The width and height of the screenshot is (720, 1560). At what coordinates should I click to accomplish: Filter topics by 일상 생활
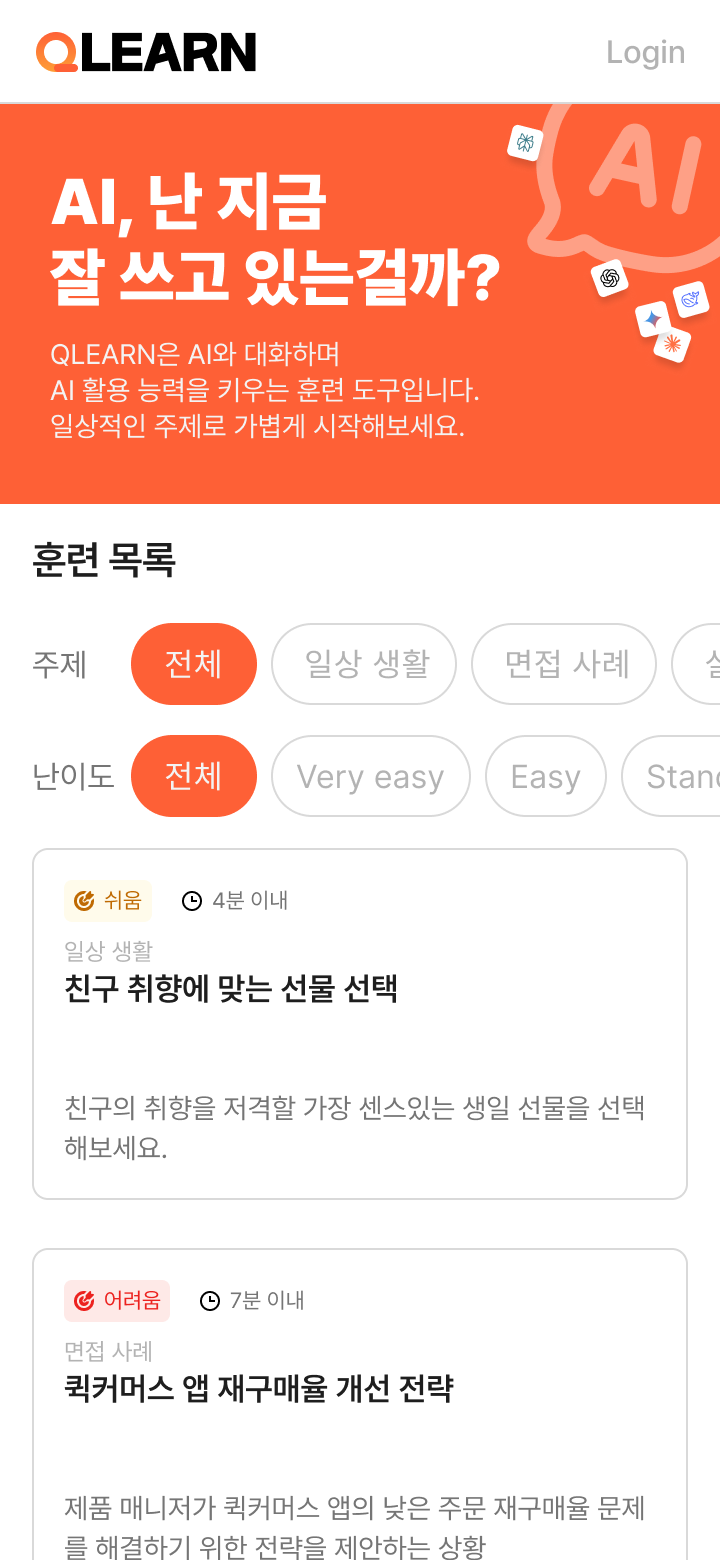pyautogui.click(x=364, y=664)
